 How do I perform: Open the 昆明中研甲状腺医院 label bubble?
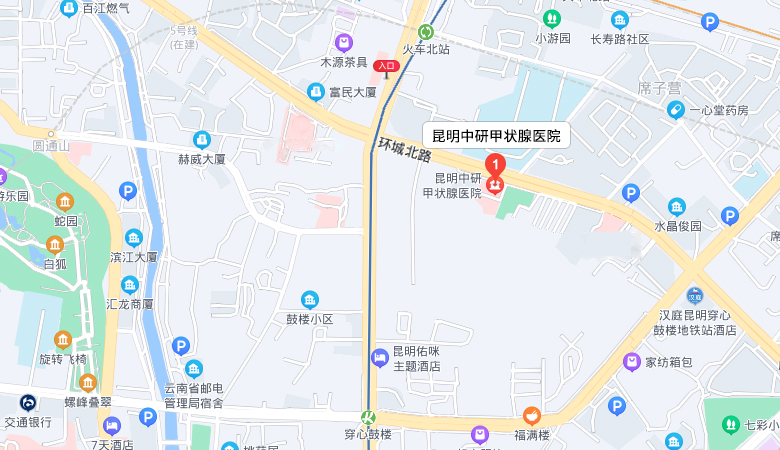pos(496,135)
